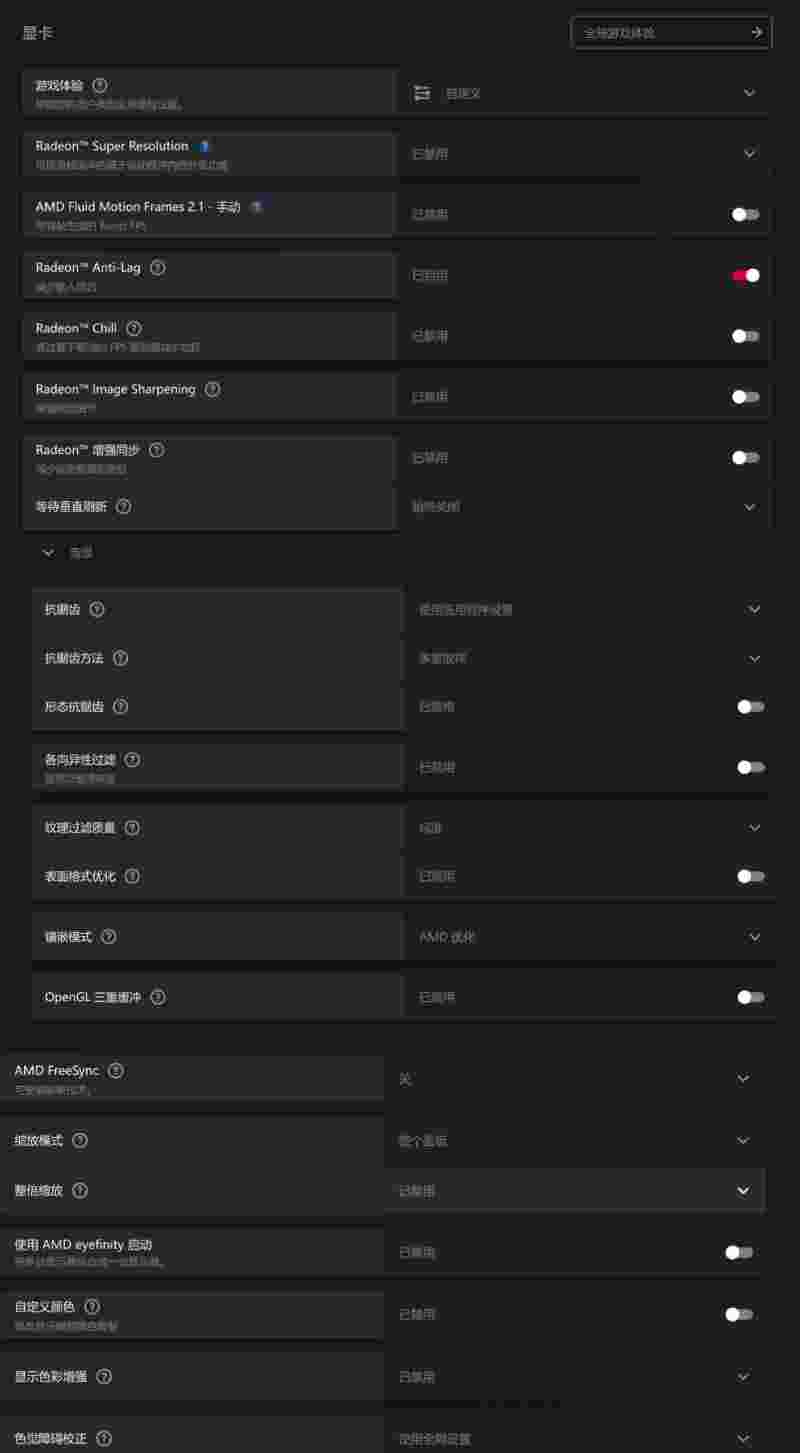Toggle Radeon 增强同步 on
Viewport: 800px width, 1453px height.
click(745, 458)
